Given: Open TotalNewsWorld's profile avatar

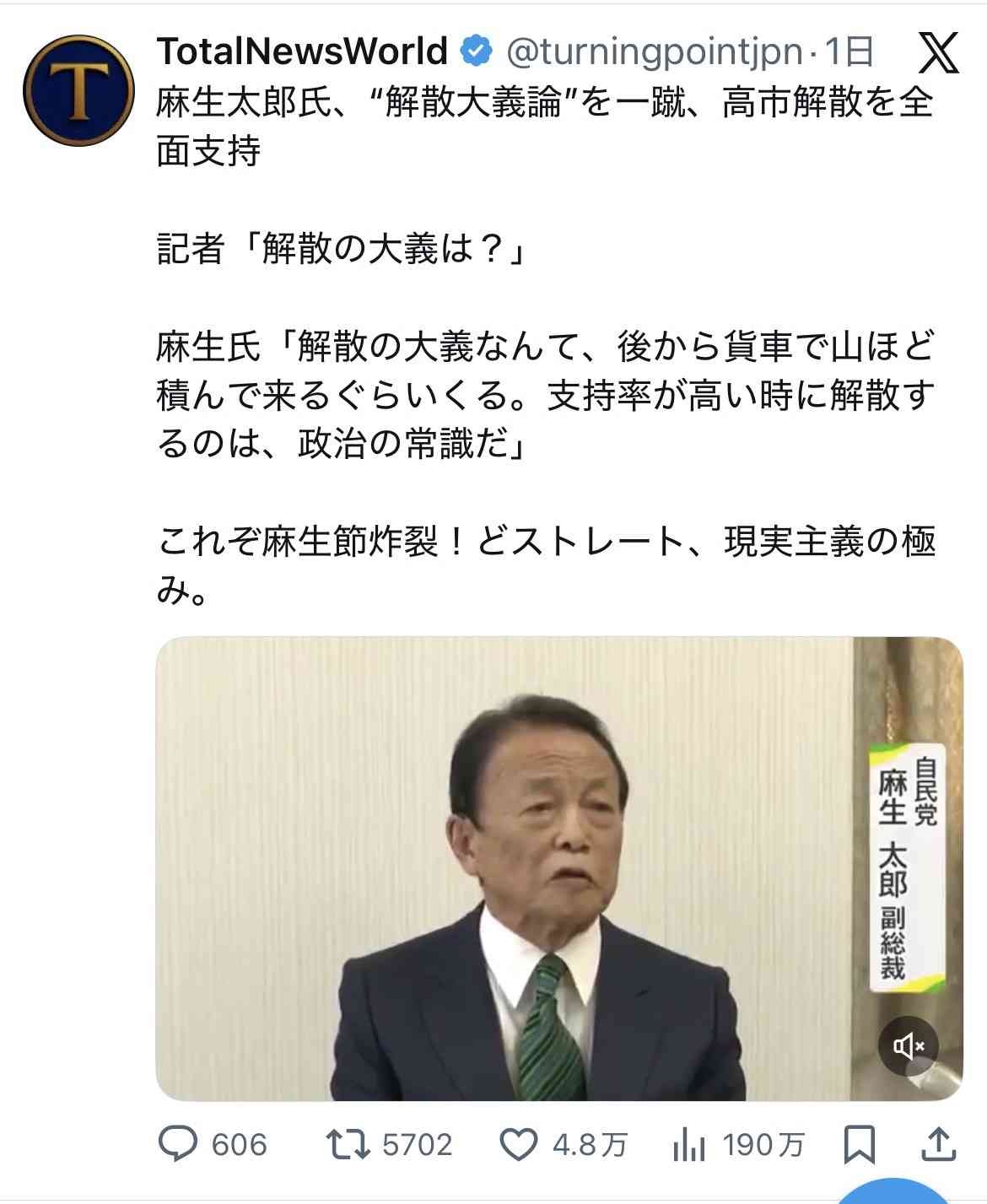Looking at the screenshot, I should click(78, 90).
